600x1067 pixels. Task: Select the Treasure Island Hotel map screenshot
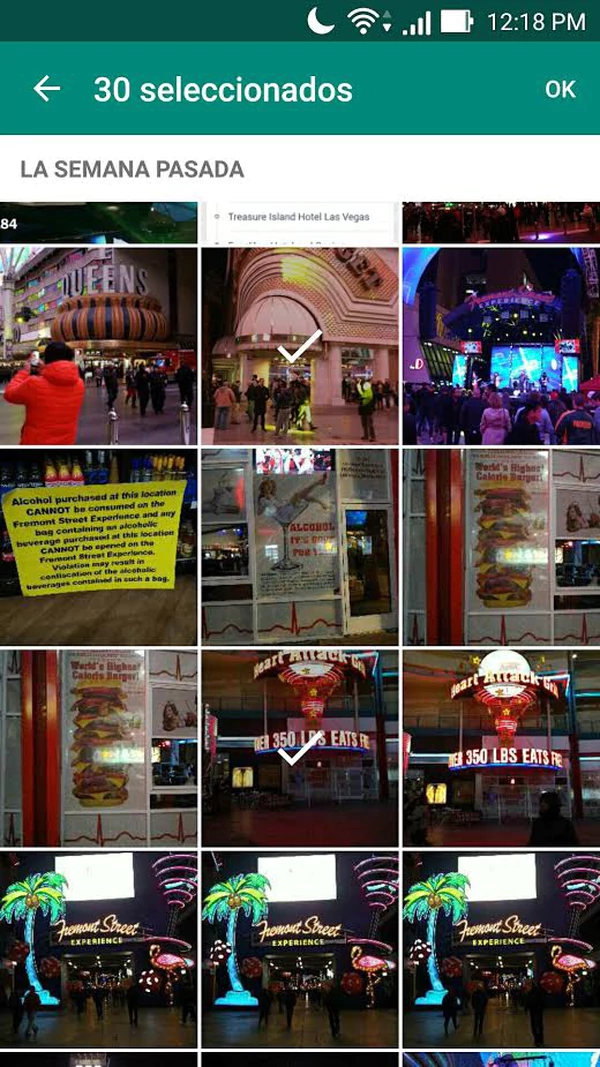(x=299, y=222)
